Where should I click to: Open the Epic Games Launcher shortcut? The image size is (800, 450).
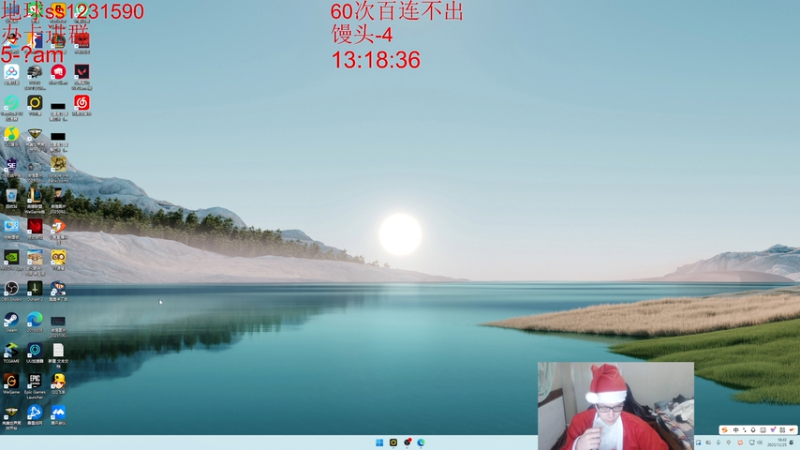pyautogui.click(x=35, y=382)
